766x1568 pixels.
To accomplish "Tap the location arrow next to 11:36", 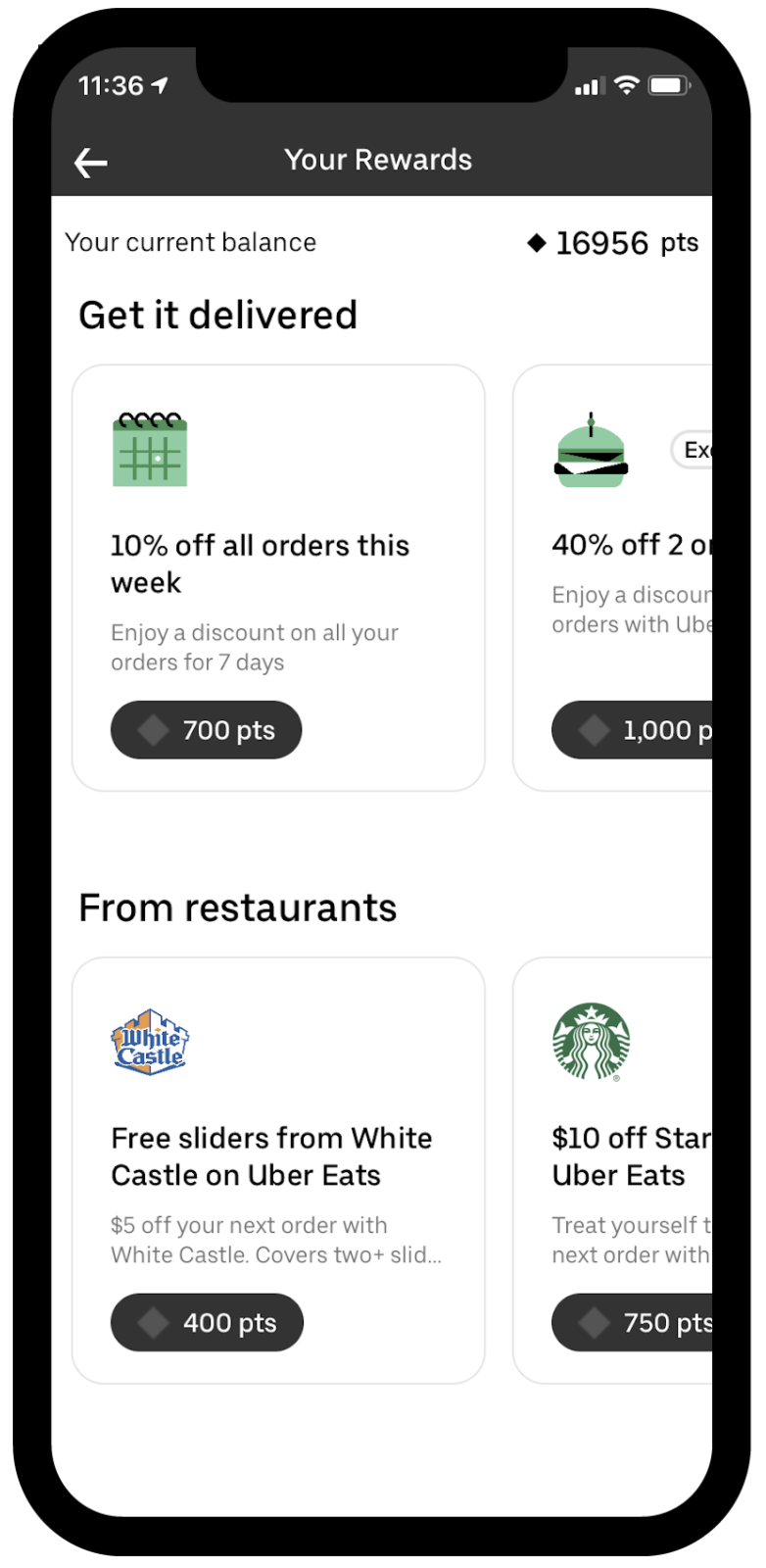I will click(163, 85).
